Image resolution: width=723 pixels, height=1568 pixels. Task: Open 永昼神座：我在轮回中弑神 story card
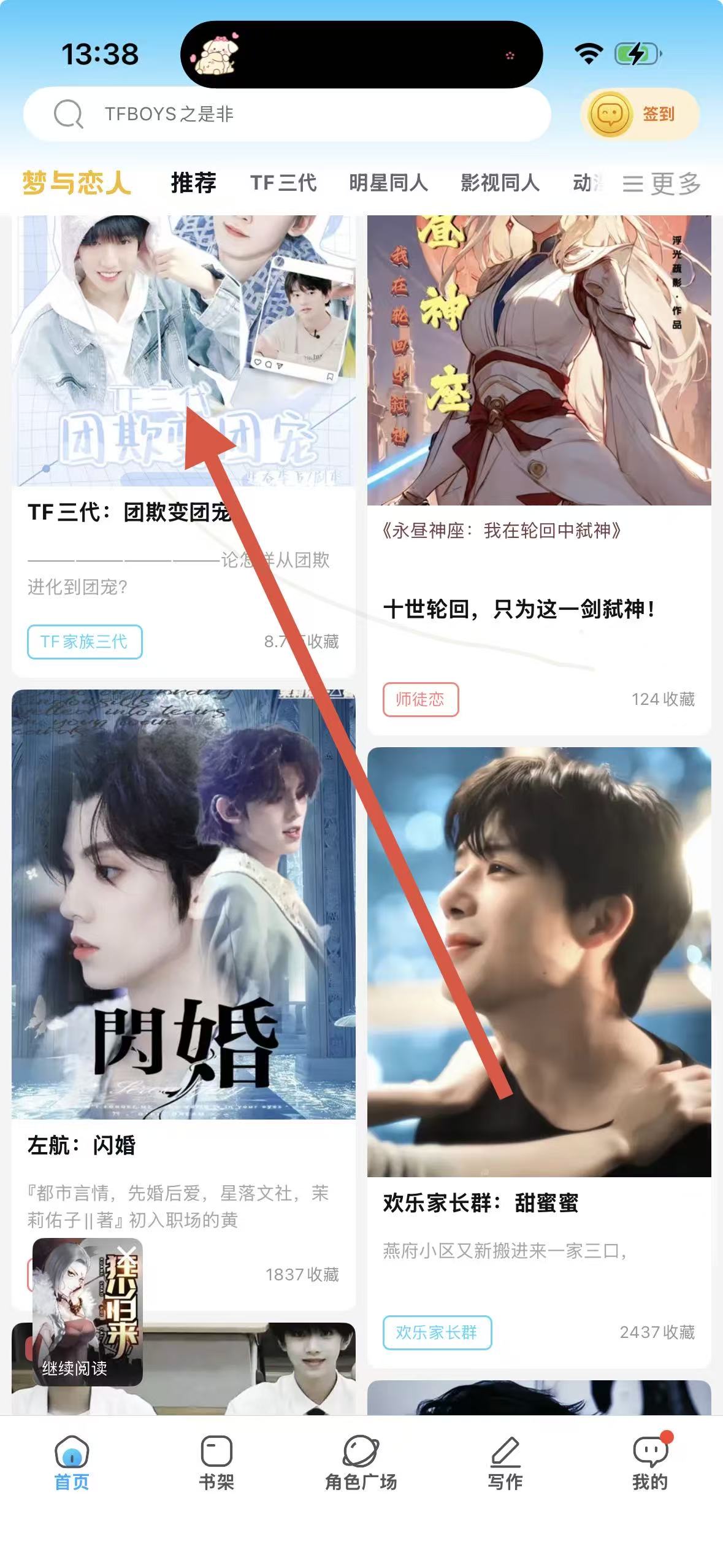pos(502,530)
